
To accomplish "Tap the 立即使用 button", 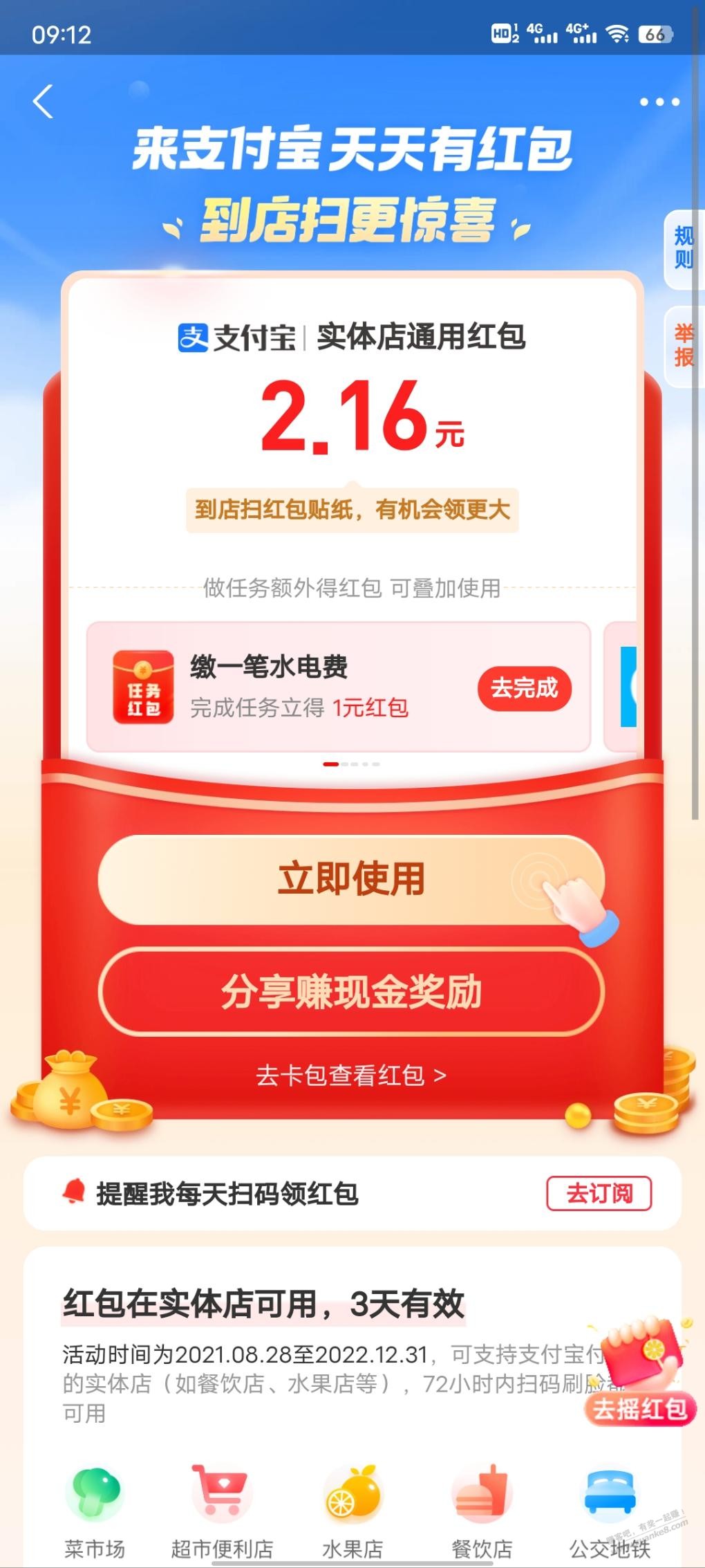I will pos(351,879).
